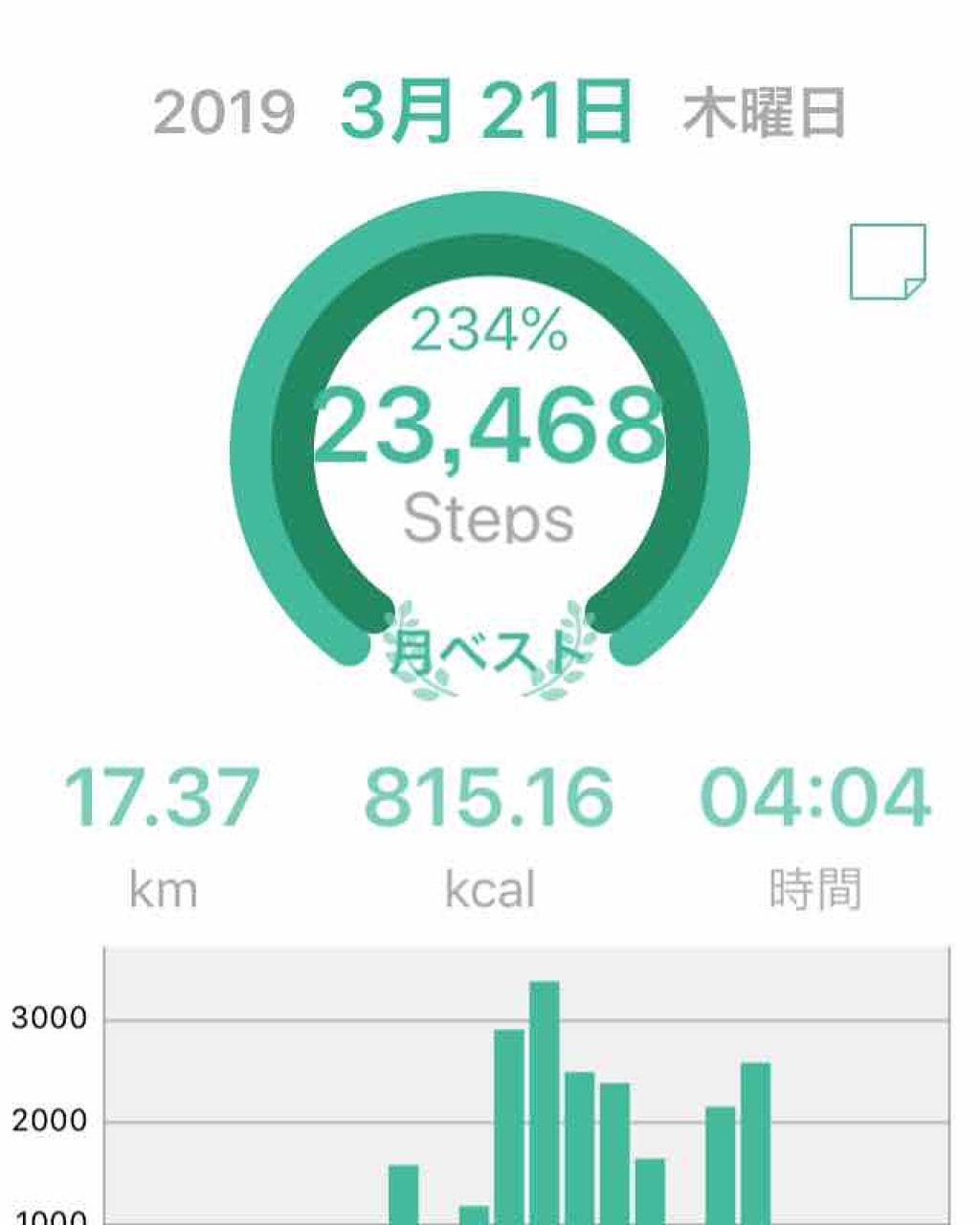Tap the 23,468 step count
Image resolution: width=980 pixels, height=1225 pixels.
point(489,433)
